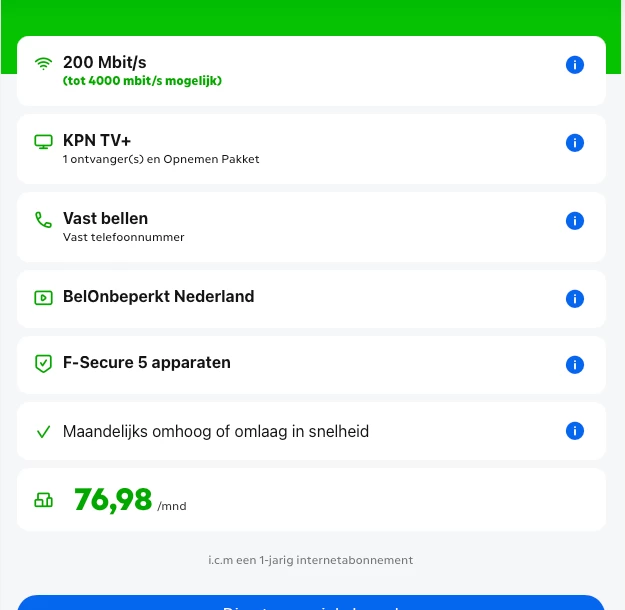Open info about 200 Mbit/s speed
This screenshot has width=625, height=610.
tap(574, 65)
